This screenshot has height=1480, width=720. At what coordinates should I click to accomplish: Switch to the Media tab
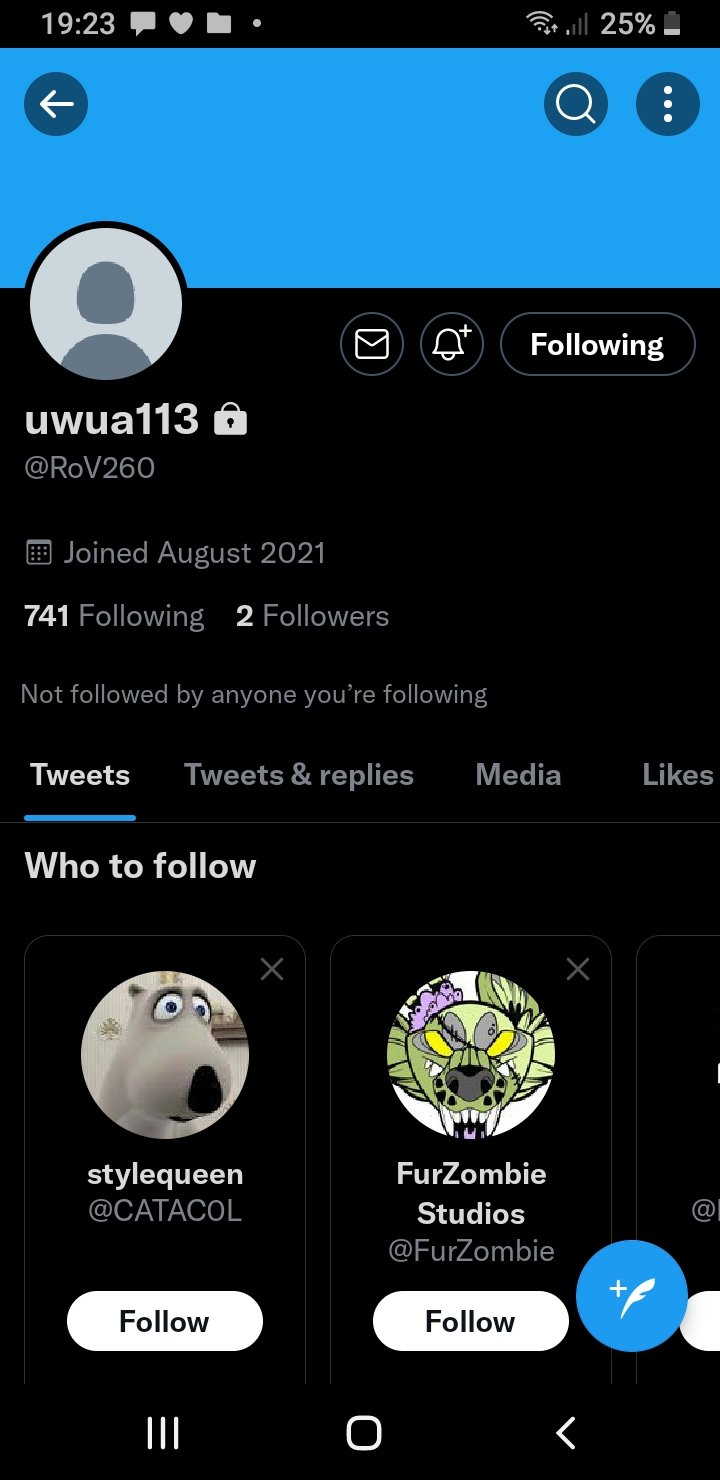click(x=518, y=775)
